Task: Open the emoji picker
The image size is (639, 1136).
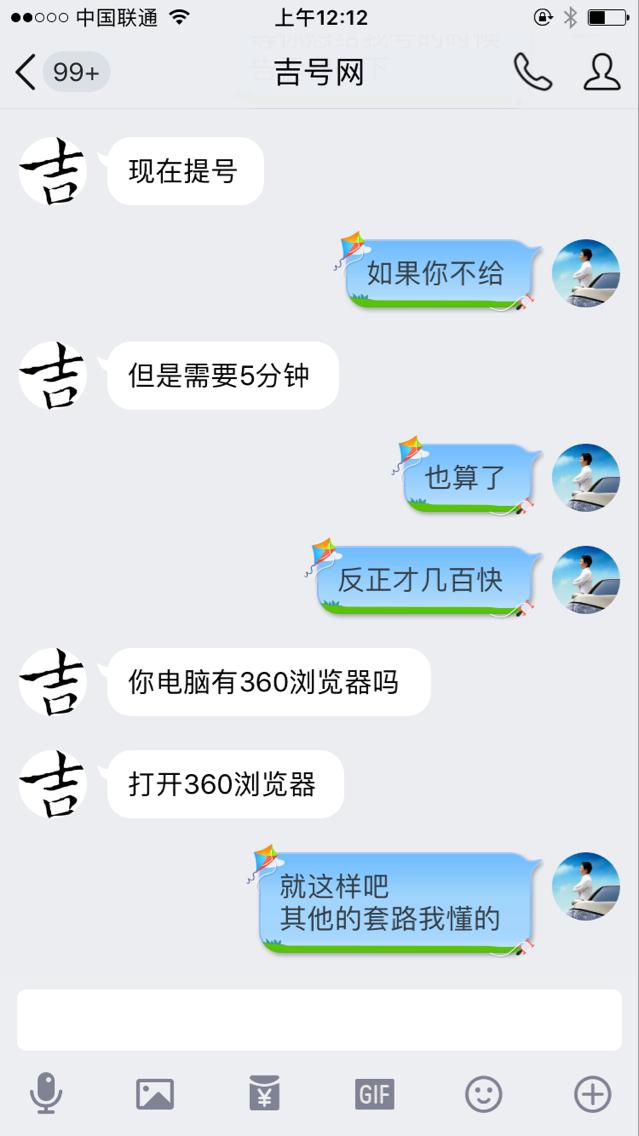Action: point(483,1094)
